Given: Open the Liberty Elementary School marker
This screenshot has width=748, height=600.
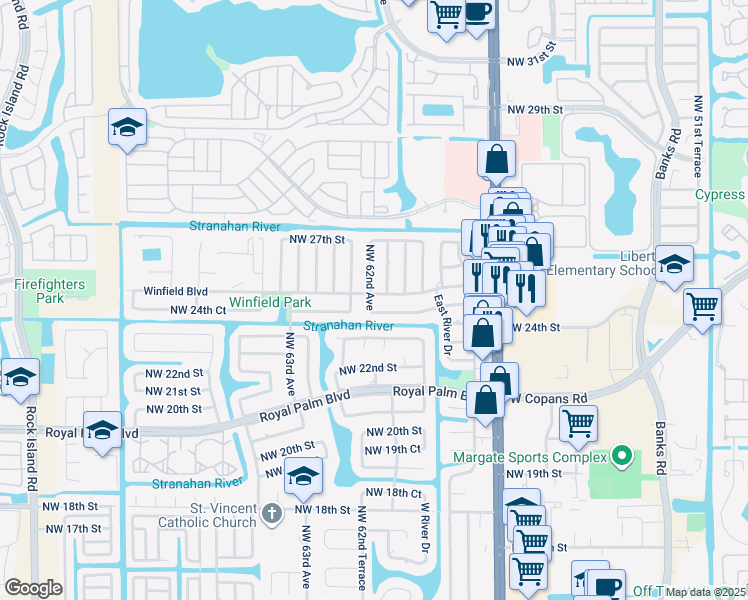Looking at the screenshot, I should coord(675,265).
